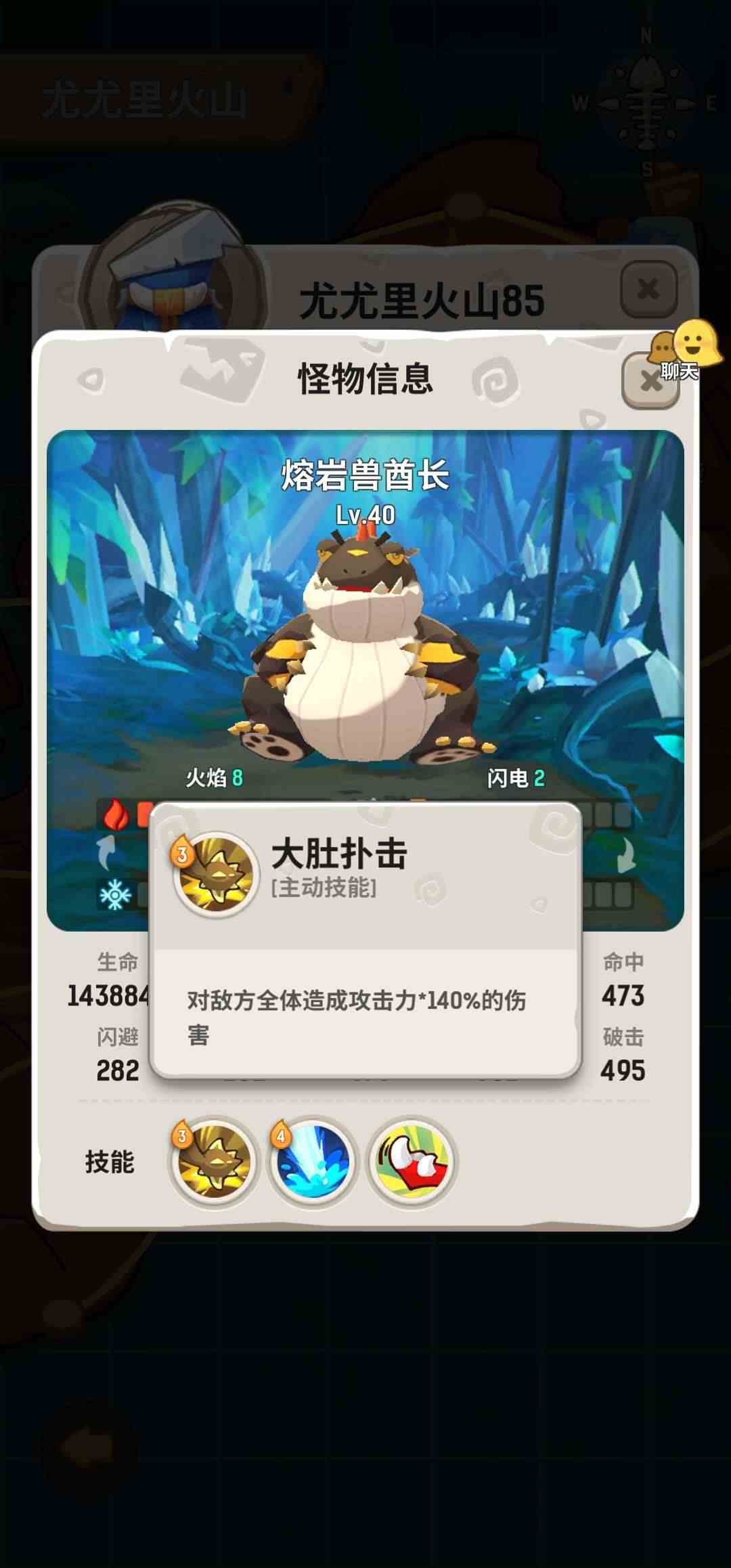View the red-and-green claw skill icon
Viewport: 731px width, 1568px height.
pyautogui.click(x=412, y=1162)
